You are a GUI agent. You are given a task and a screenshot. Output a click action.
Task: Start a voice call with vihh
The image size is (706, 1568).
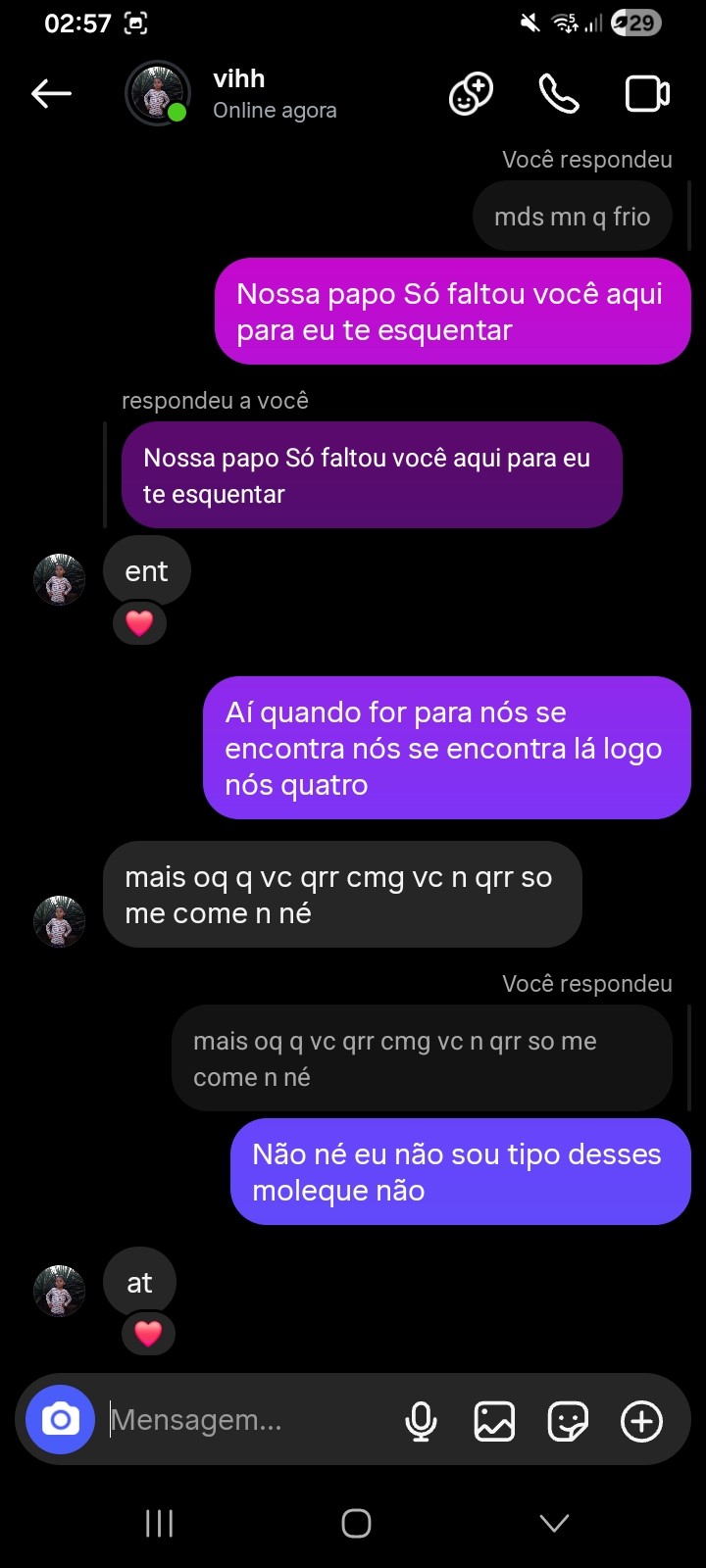tap(558, 93)
